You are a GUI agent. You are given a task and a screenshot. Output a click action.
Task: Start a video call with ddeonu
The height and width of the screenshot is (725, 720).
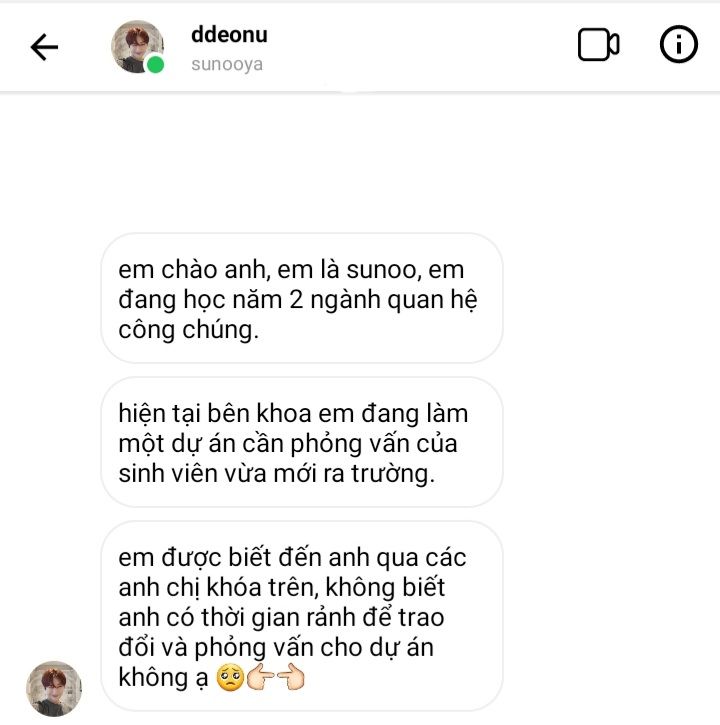(x=598, y=45)
